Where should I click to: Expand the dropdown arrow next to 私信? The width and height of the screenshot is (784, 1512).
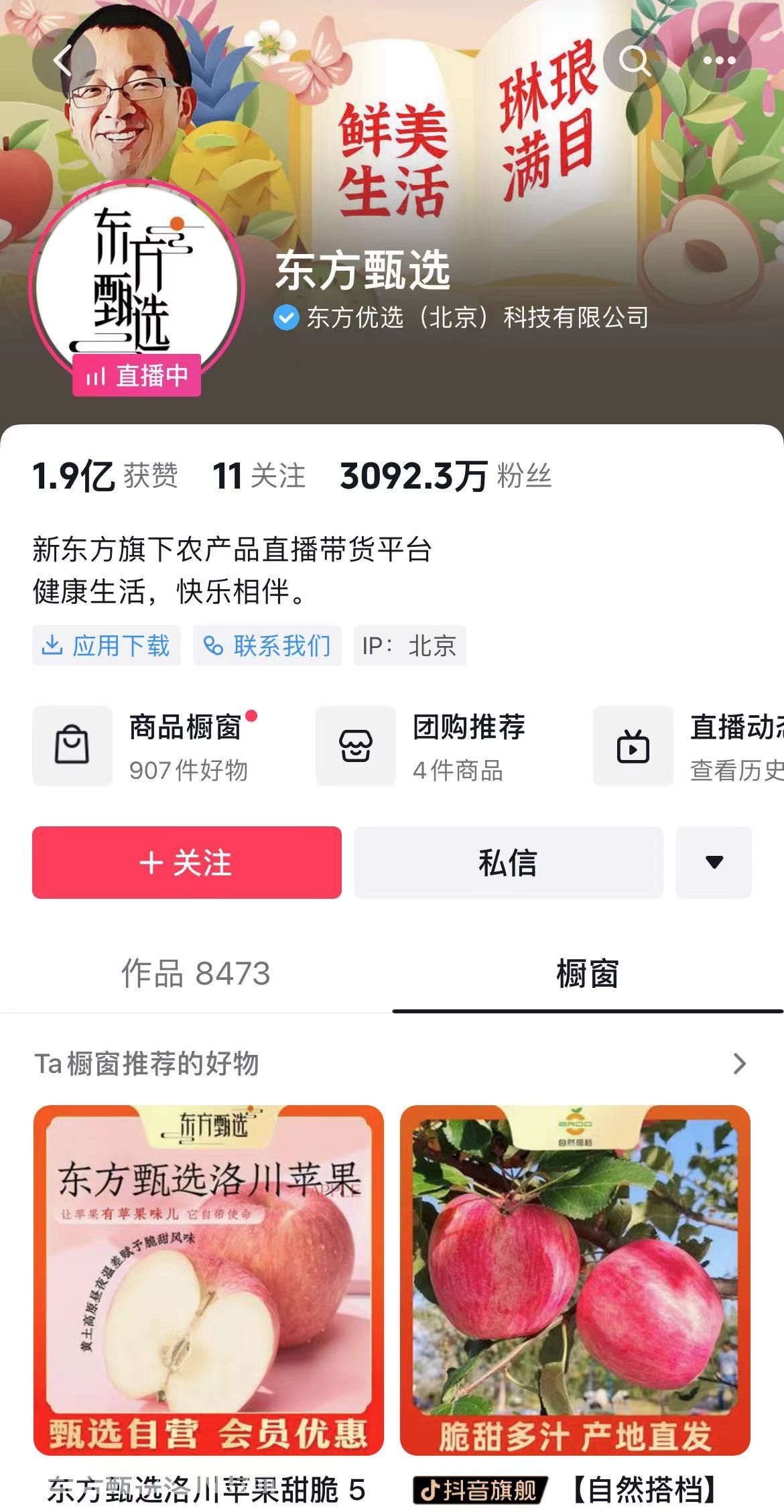(714, 863)
